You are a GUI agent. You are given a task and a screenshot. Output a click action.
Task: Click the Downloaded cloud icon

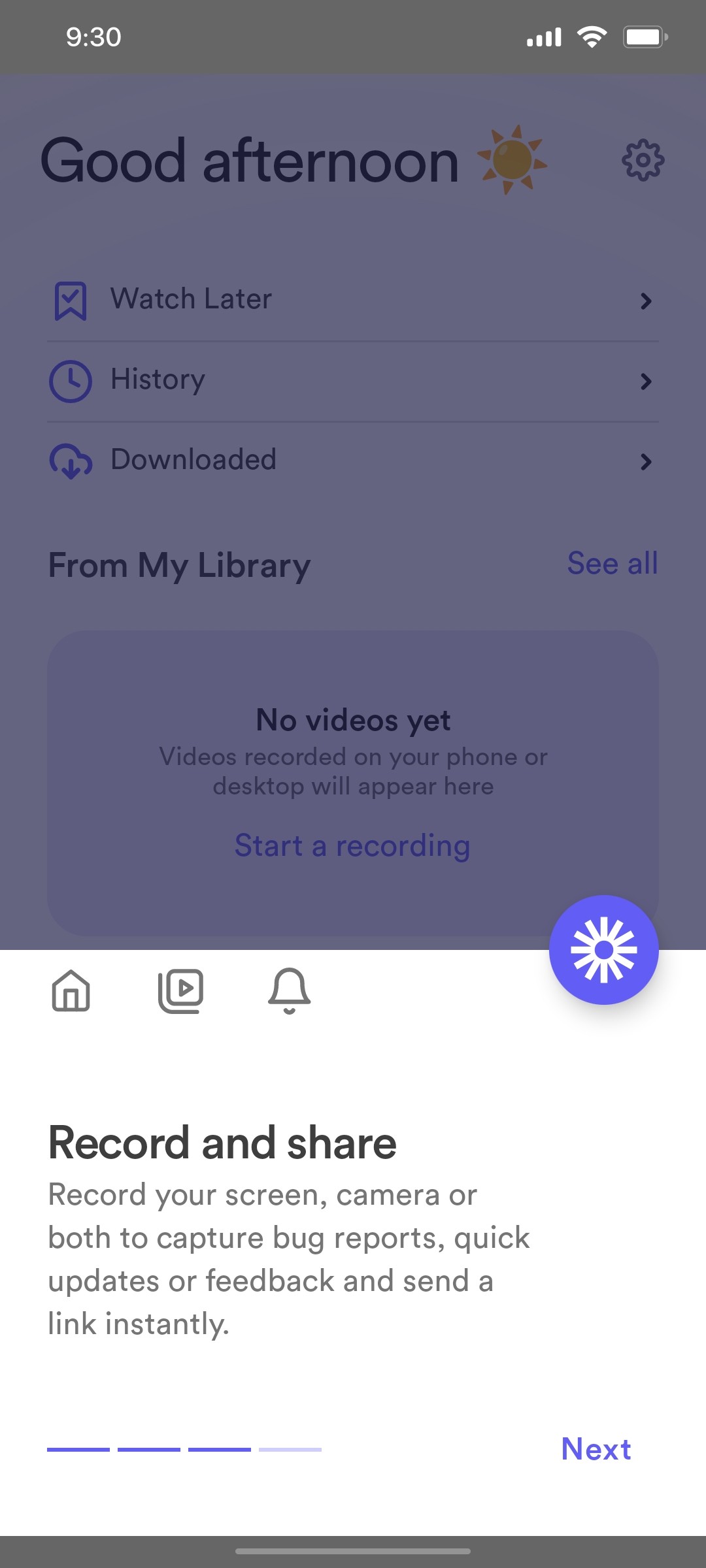point(70,461)
